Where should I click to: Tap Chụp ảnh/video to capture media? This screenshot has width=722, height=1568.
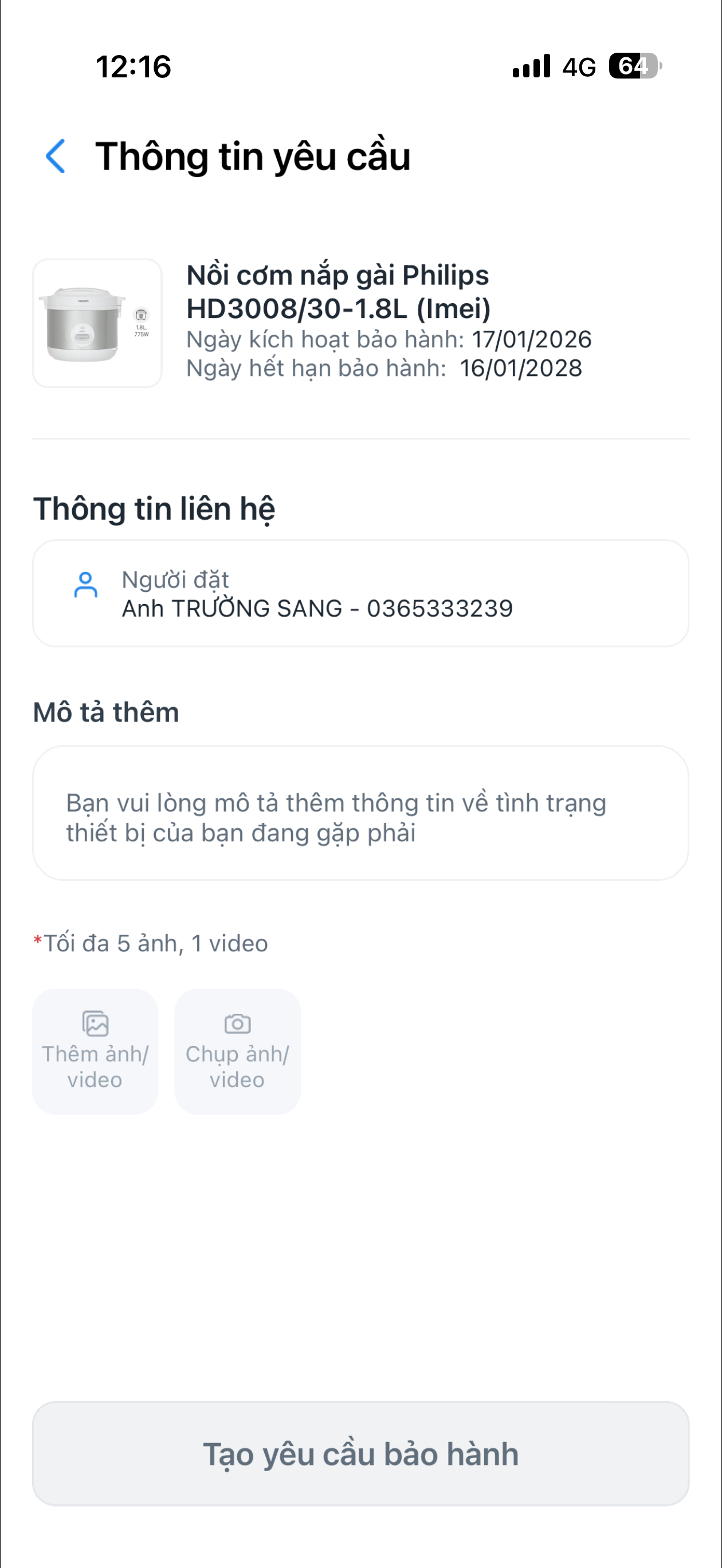237,1052
